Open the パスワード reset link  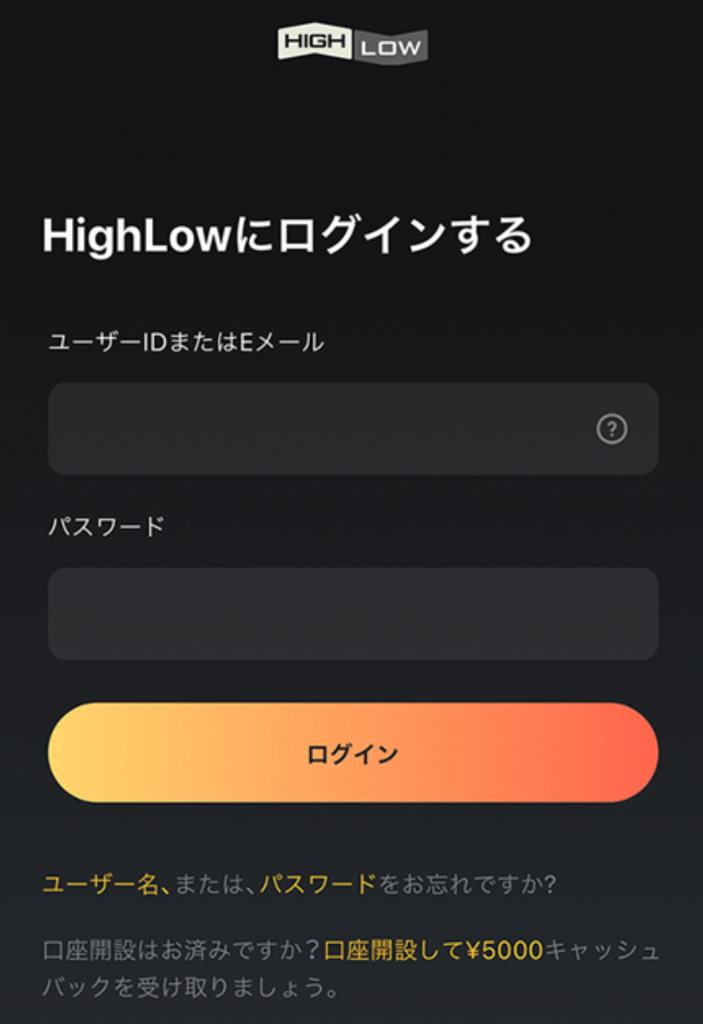tap(318, 884)
